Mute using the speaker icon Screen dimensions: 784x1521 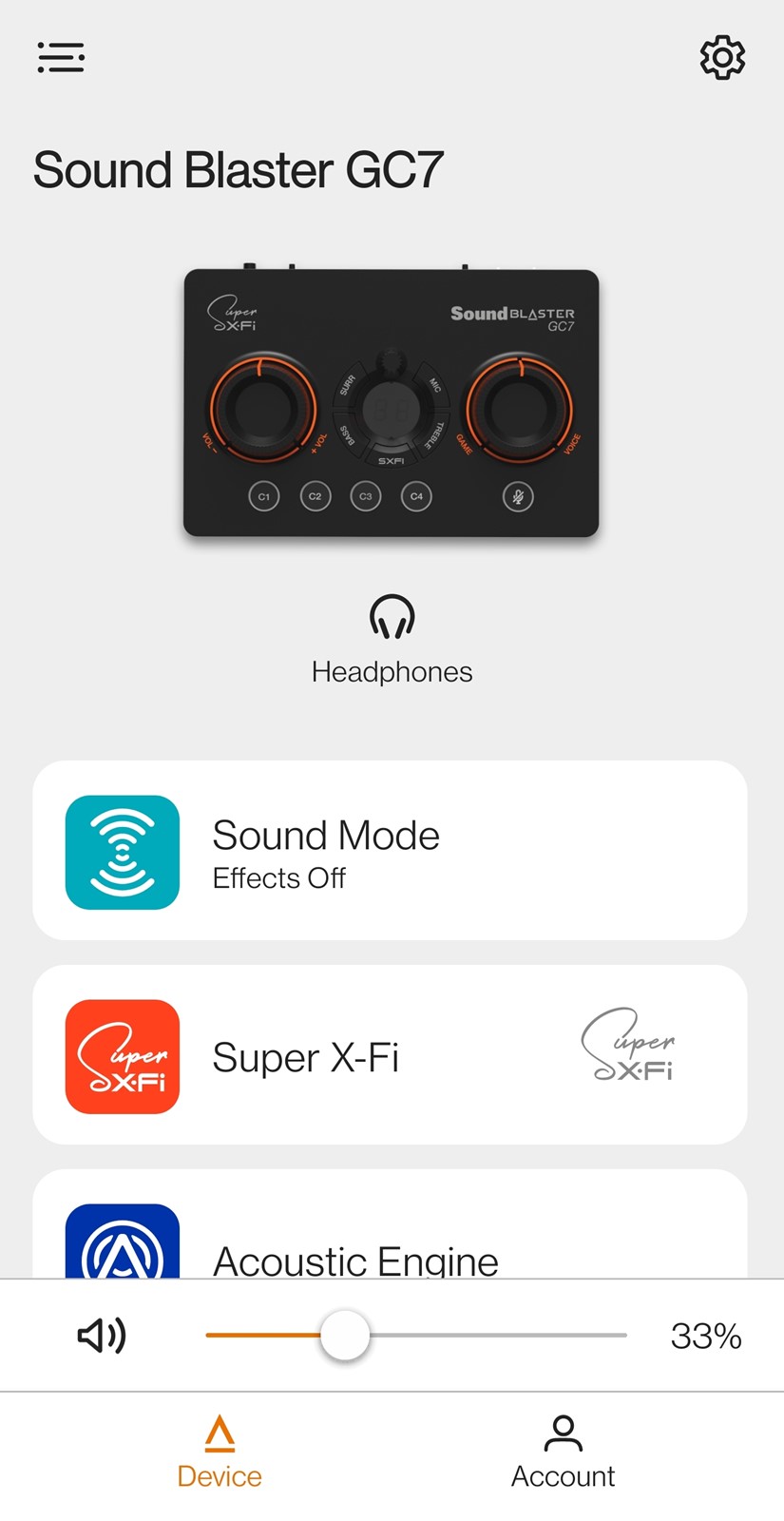pyautogui.click(x=102, y=1336)
